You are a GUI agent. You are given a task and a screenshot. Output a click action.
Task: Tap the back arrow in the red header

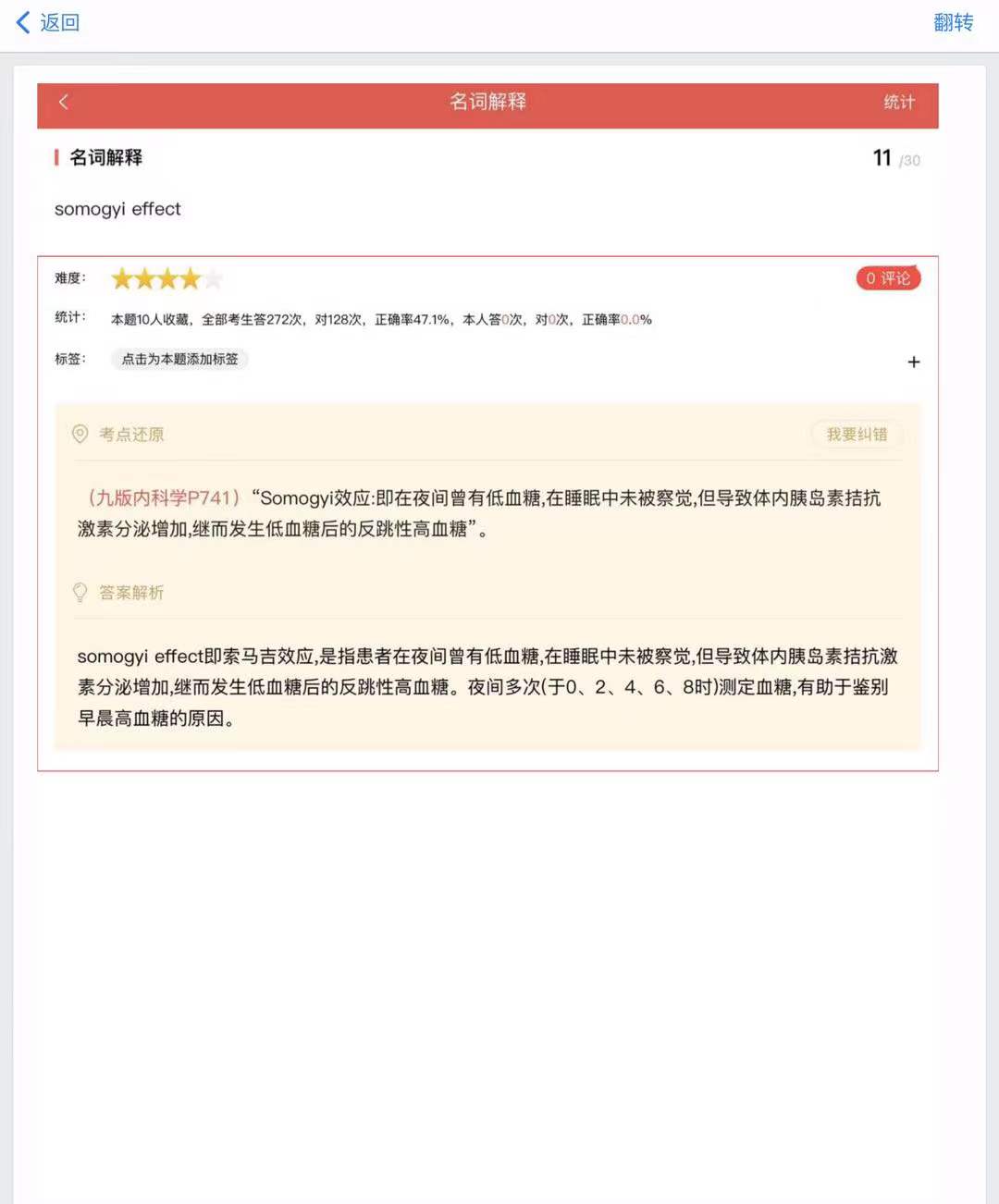pos(64,102)
